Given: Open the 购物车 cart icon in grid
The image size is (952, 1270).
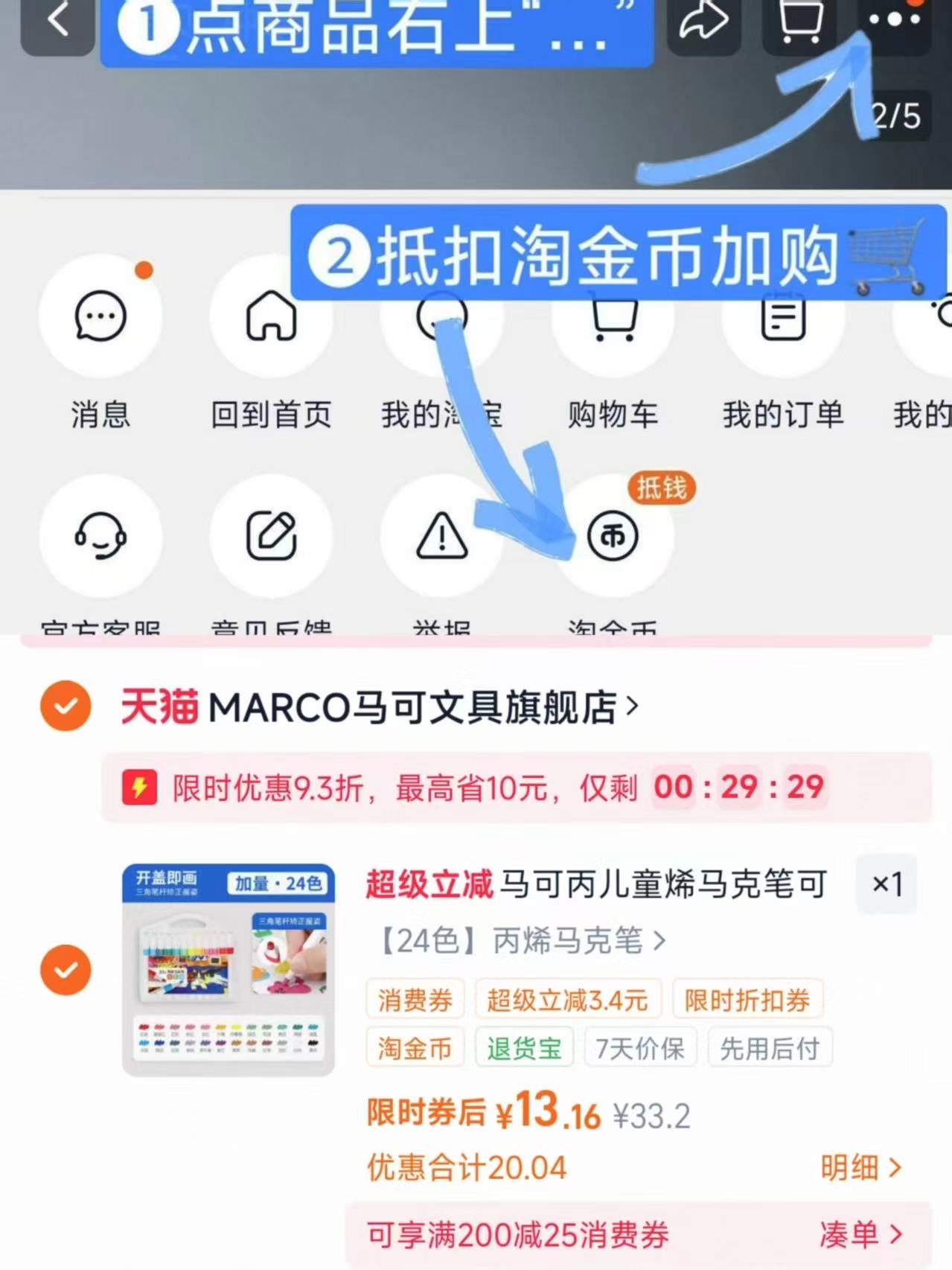Looking at the screenshot, I should pos(612,316).
